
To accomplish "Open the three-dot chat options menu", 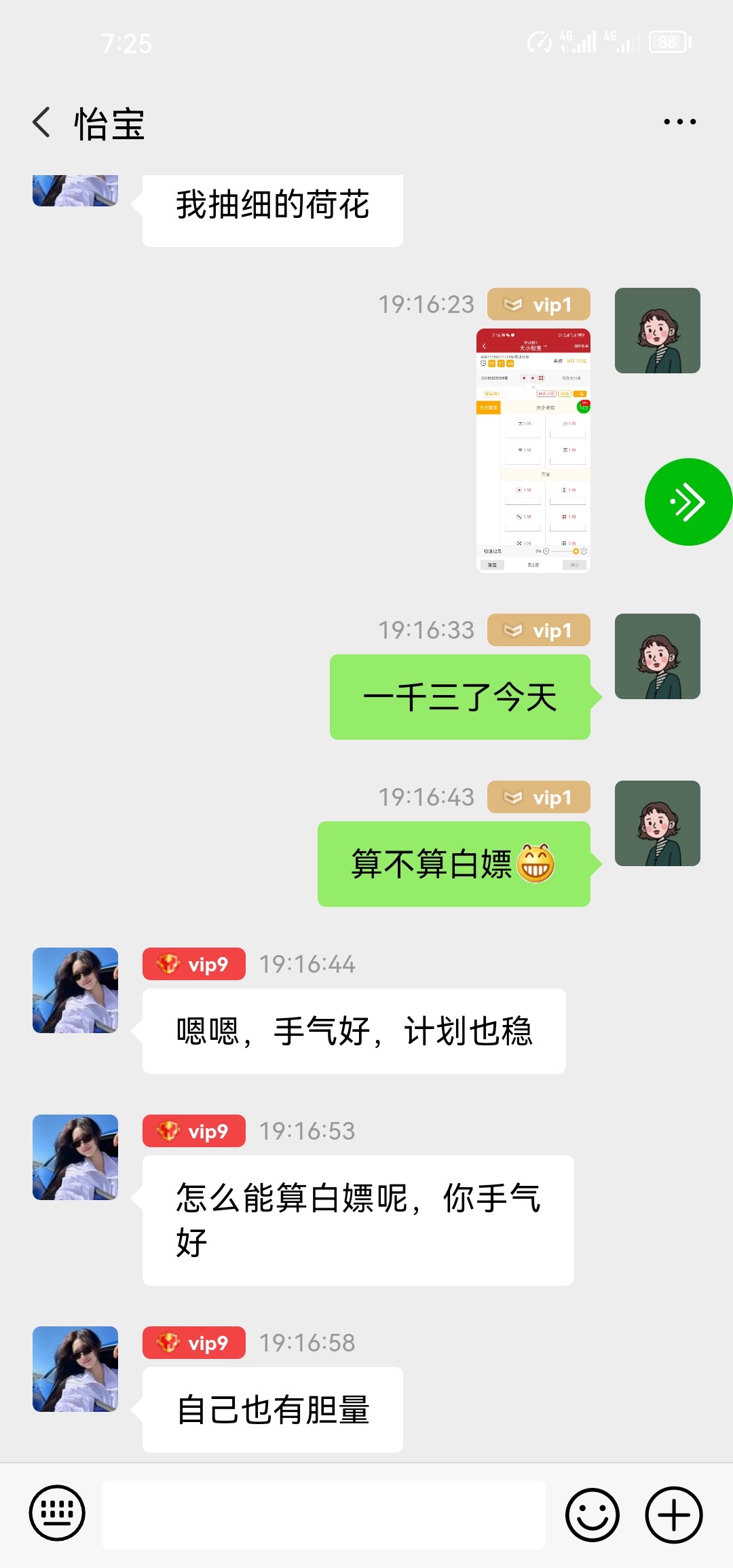I will pyautogui.click(x=679, y=122).
